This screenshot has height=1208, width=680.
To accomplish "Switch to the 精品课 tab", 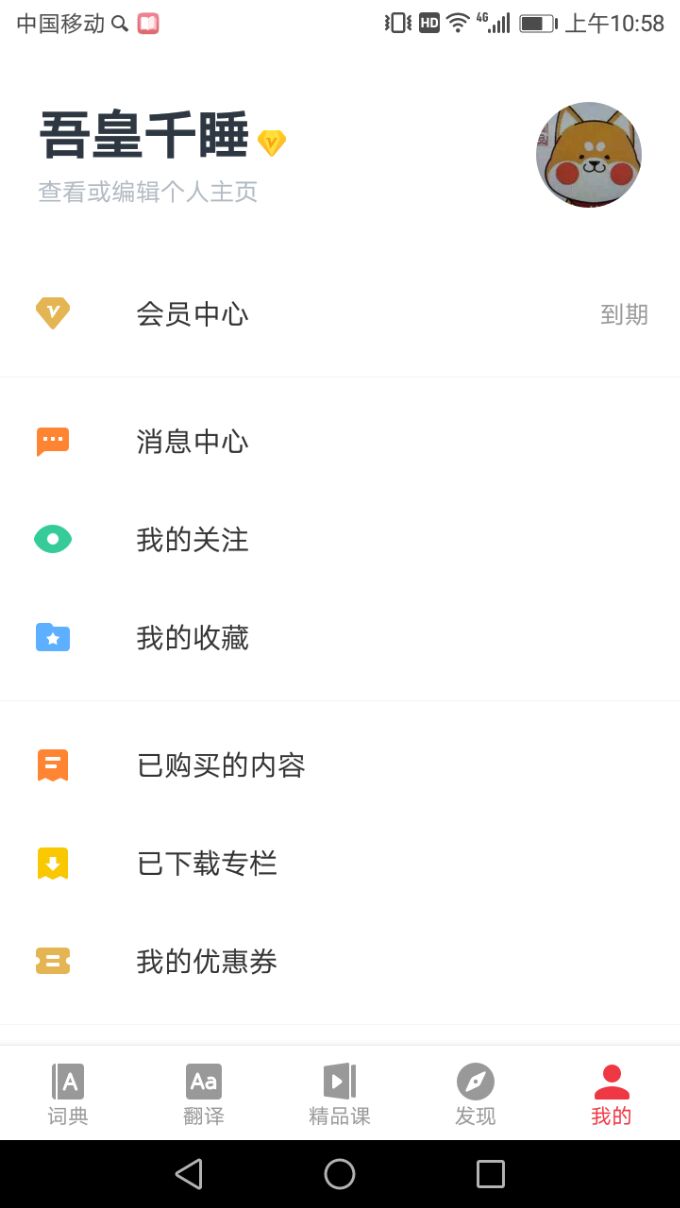I will [340, 1094].
